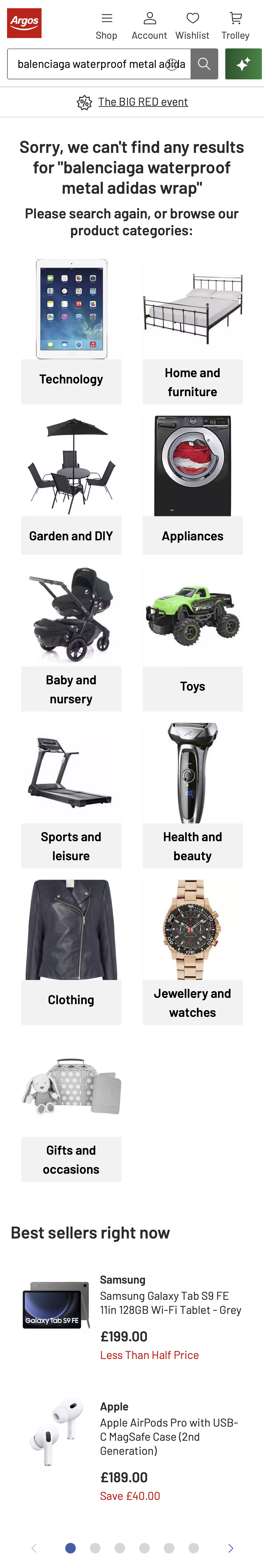View the Trolley

[235, 26]
